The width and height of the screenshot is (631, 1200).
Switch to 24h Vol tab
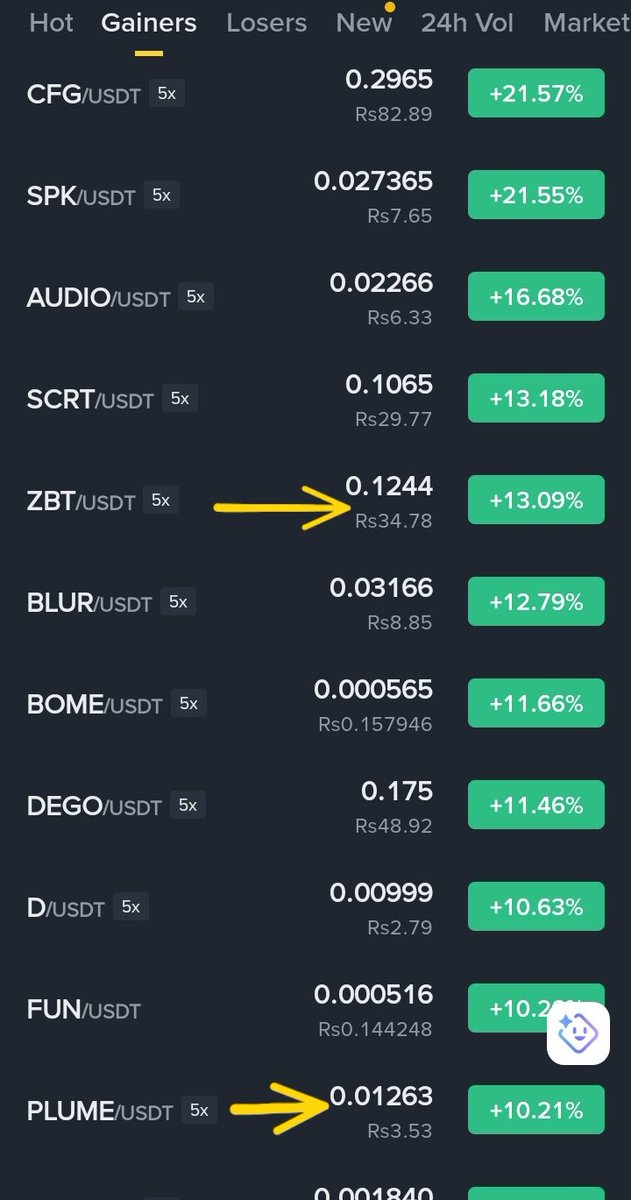tap(467, 22)
